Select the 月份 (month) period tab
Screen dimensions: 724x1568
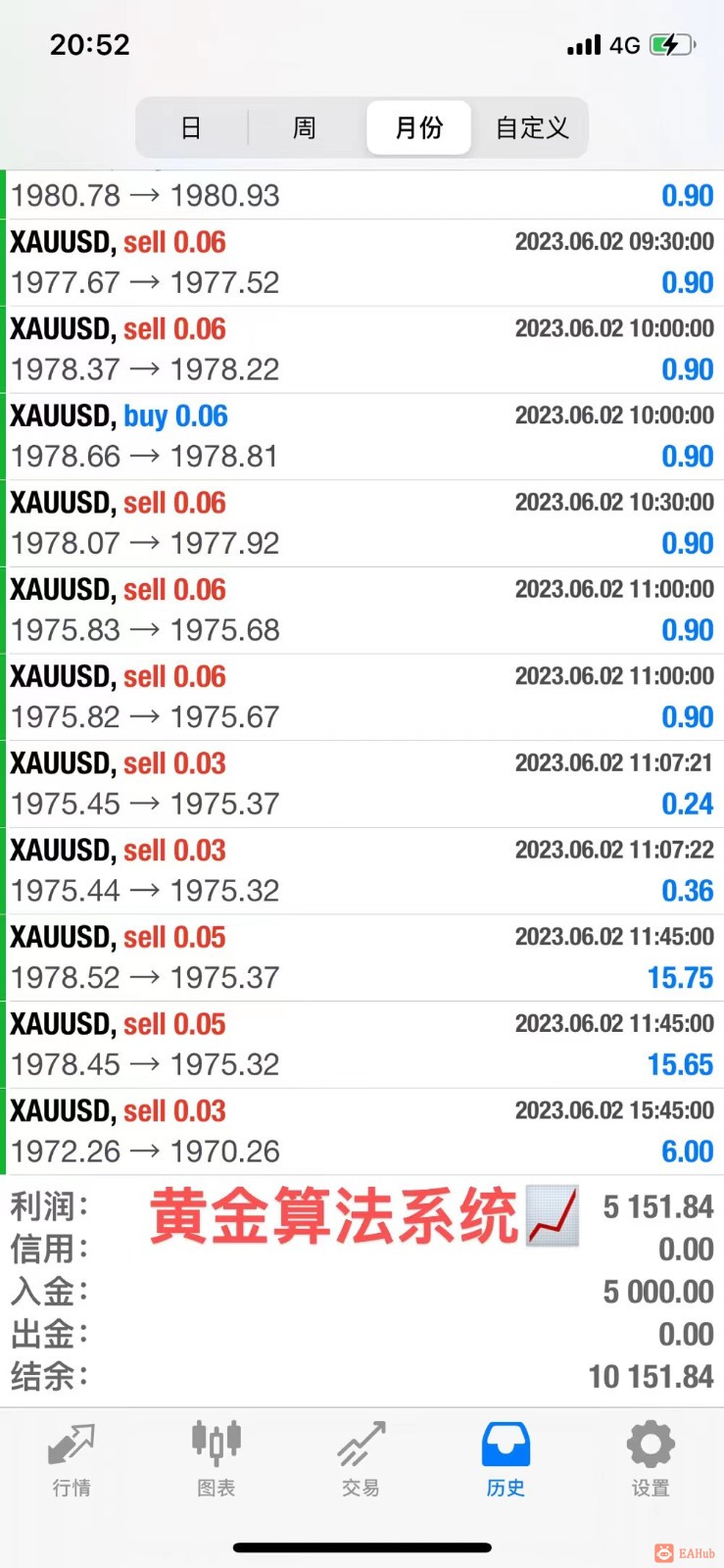(x=418, y=127)
